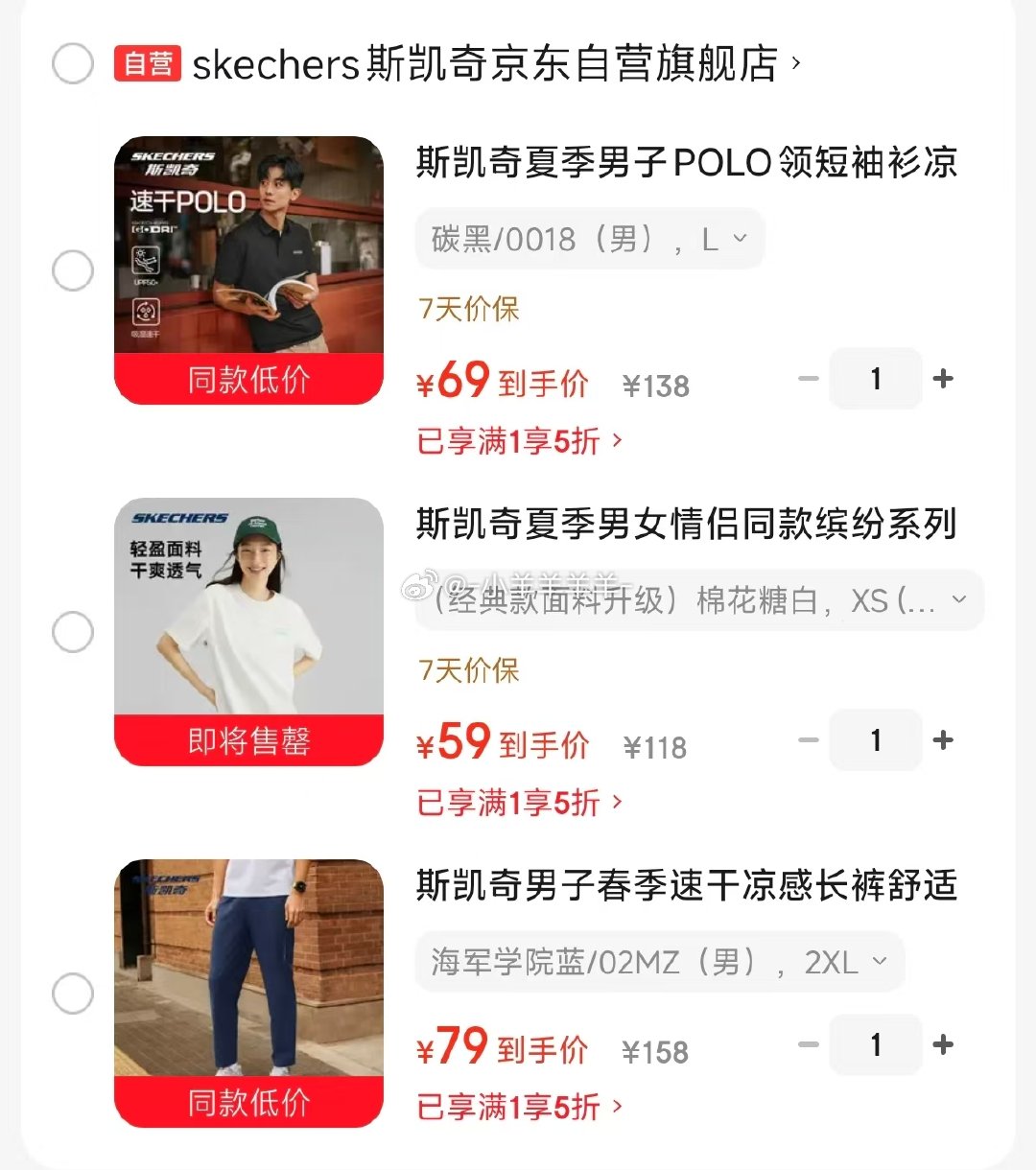Screen dimensions: 1036x1170
Task: Change the 棉花糖白 XS variant dropdown
Action: pos(699,600)
